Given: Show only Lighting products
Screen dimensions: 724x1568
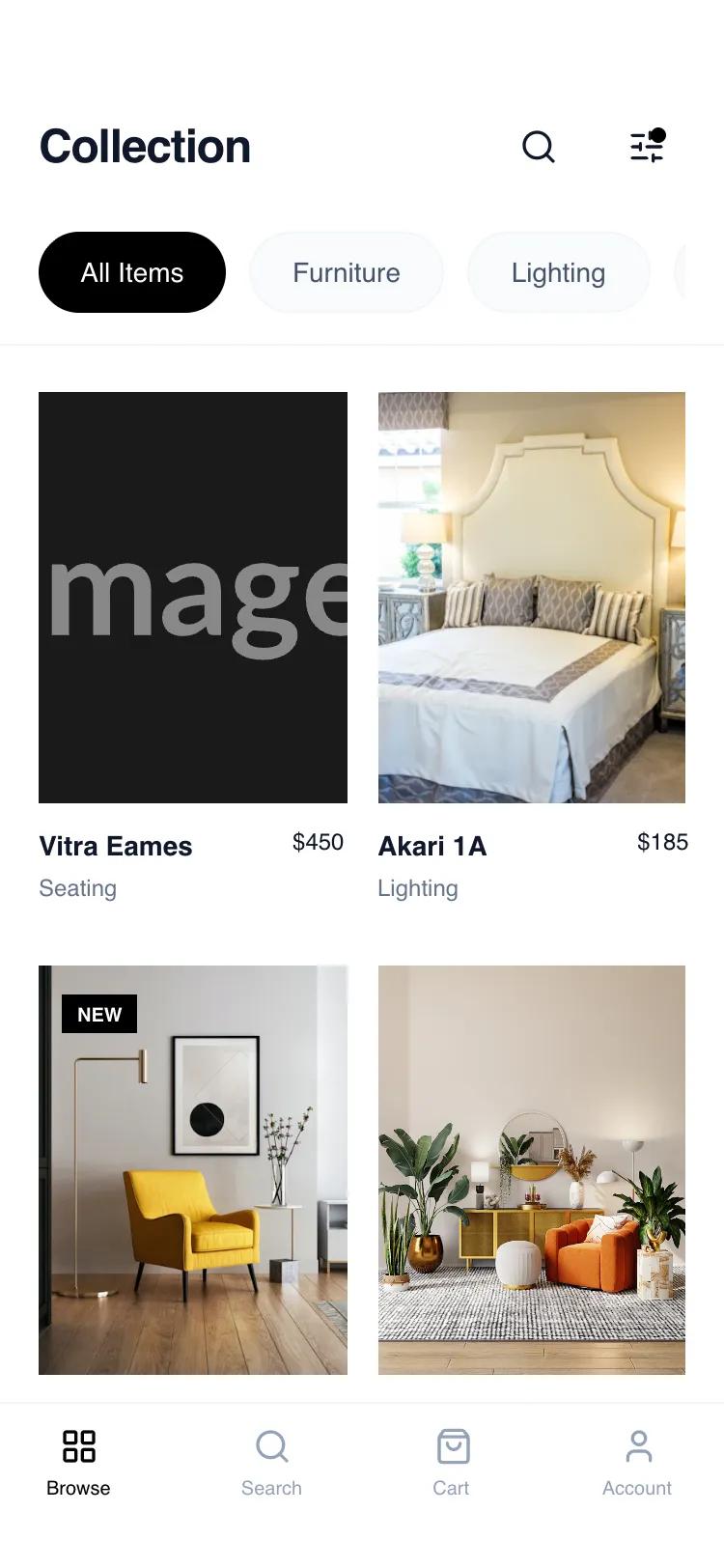Looking at the screenshot, I should point(558,272).
